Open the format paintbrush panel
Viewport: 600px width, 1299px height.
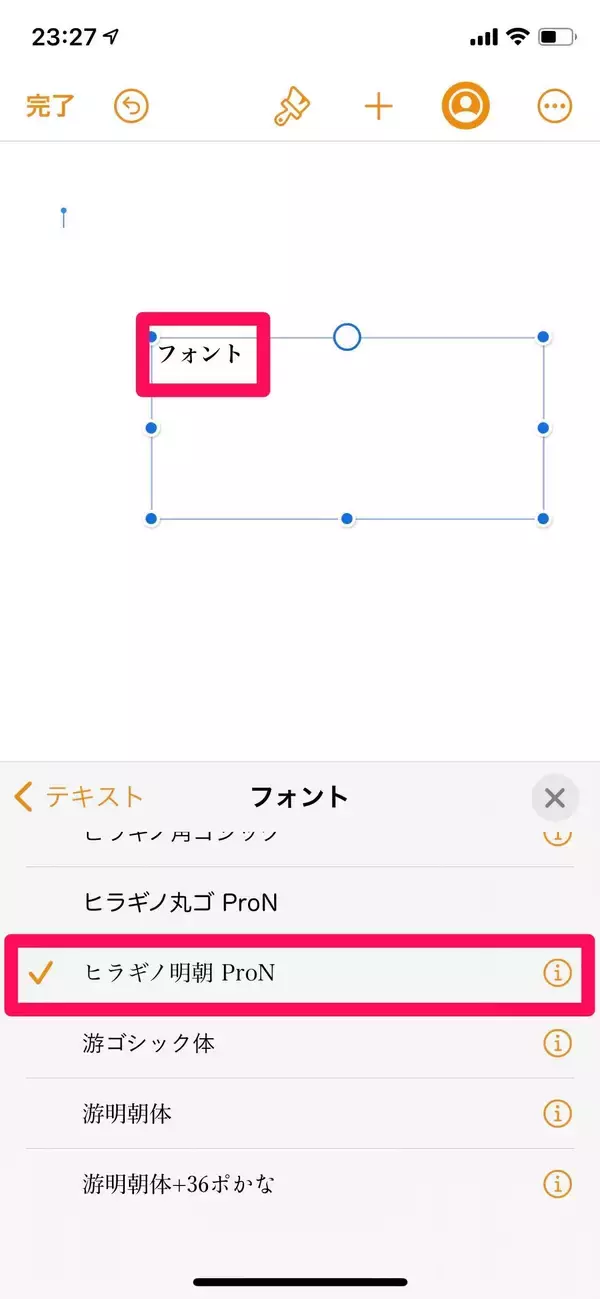tap(292, 106)
